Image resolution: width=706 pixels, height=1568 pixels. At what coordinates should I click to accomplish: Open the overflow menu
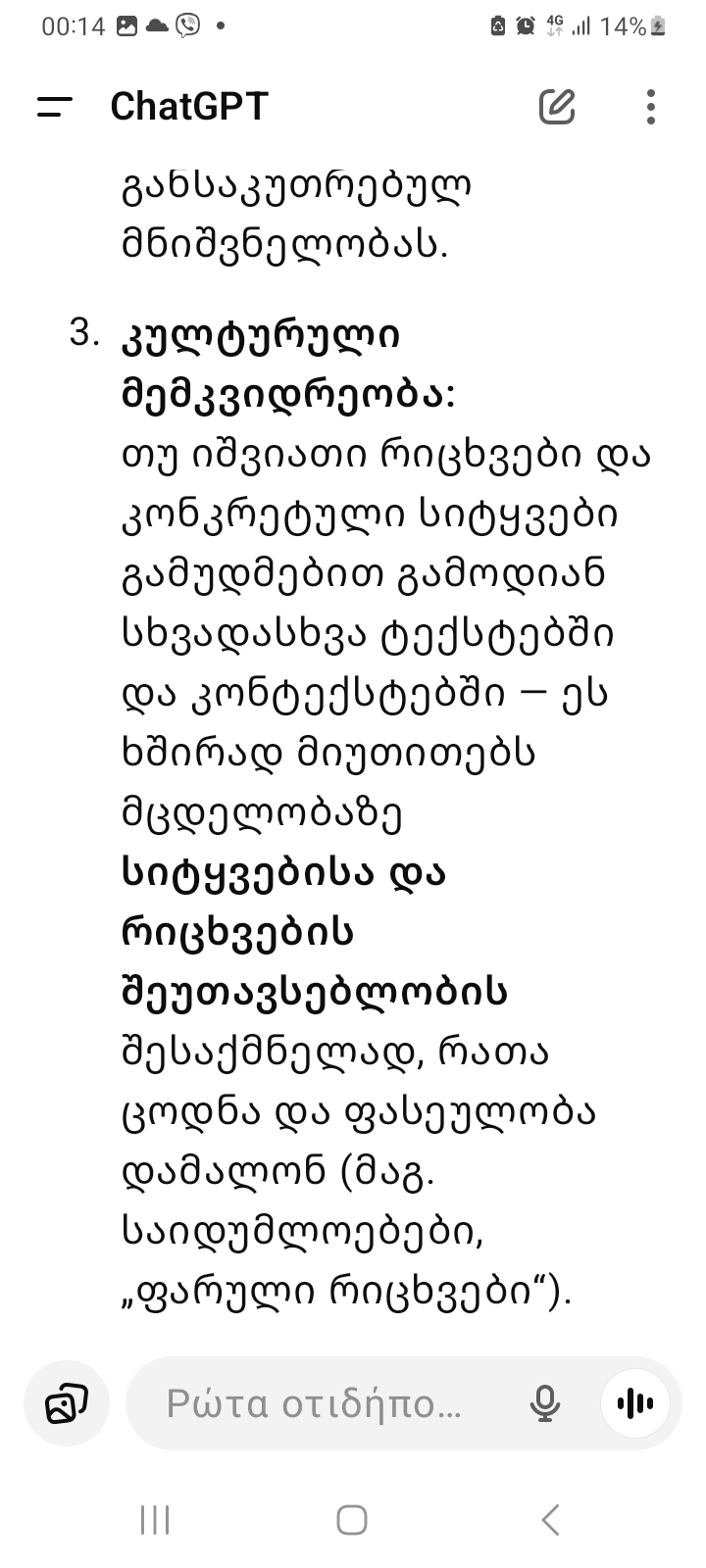[650, 107]
